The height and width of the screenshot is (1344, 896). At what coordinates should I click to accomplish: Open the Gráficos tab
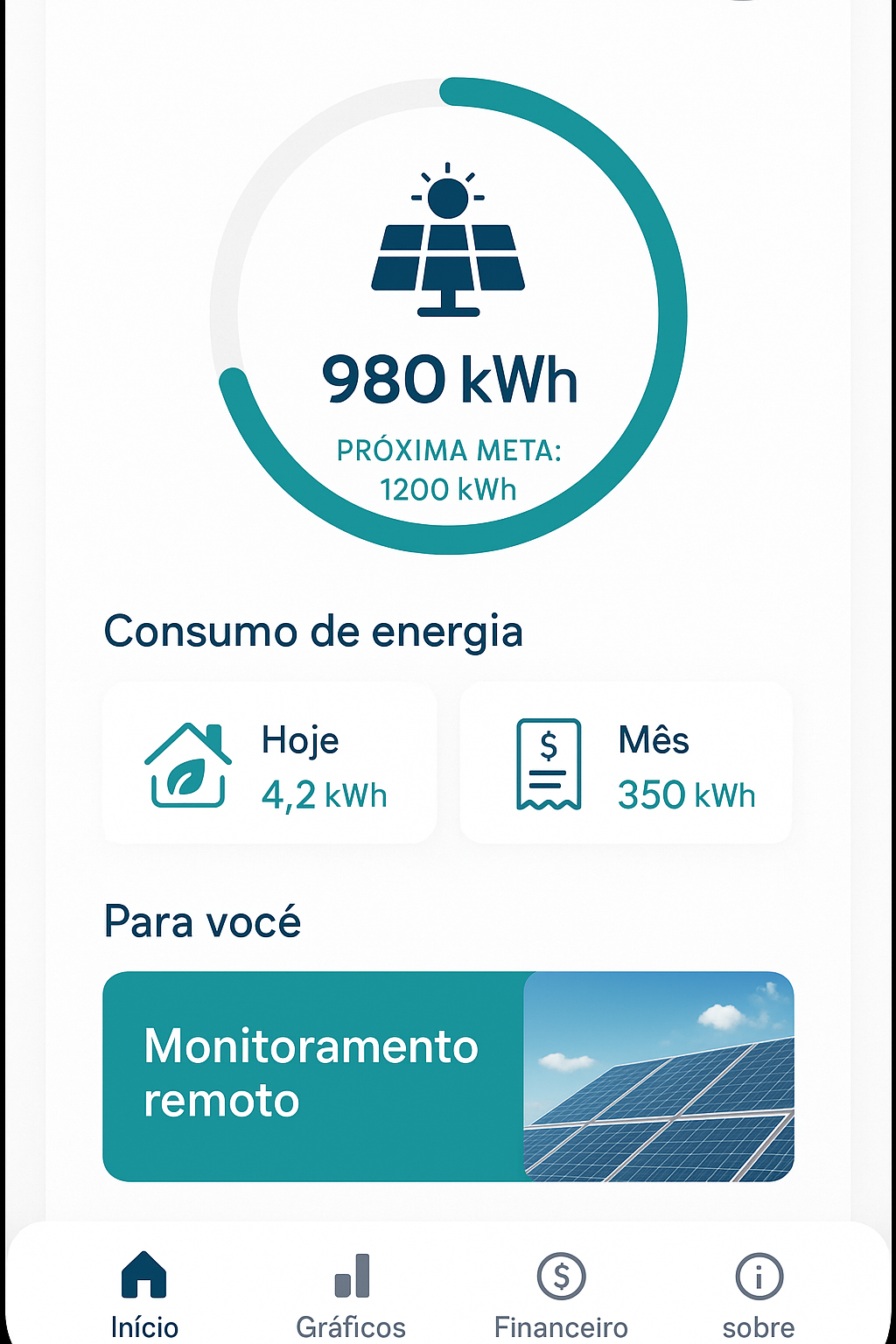(351, 1293)
